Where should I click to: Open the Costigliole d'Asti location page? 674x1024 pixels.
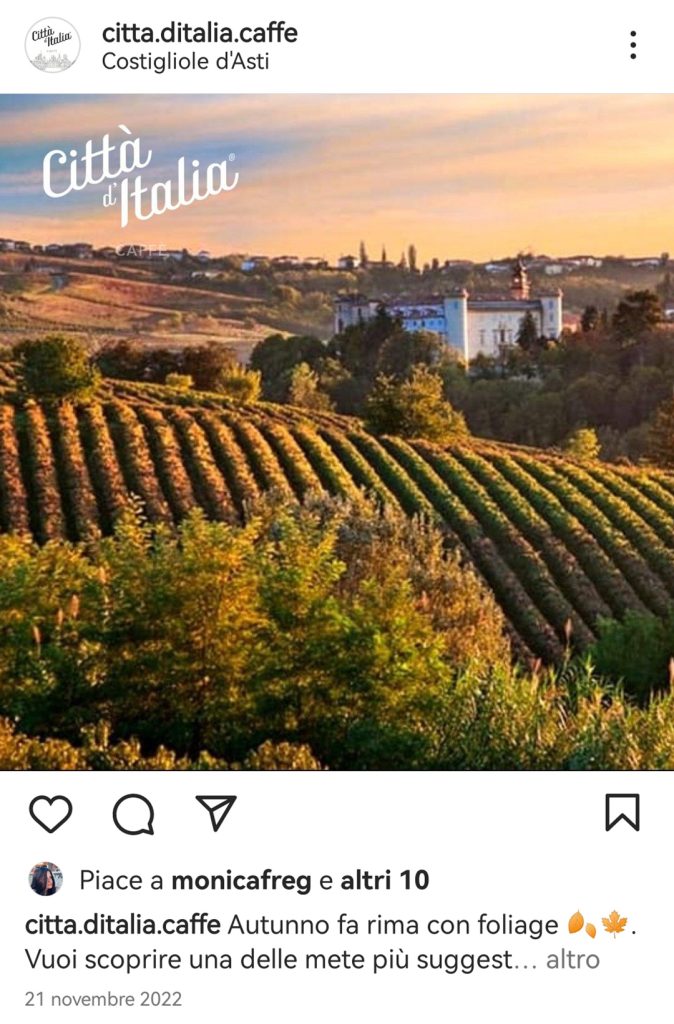pos(185,61)
